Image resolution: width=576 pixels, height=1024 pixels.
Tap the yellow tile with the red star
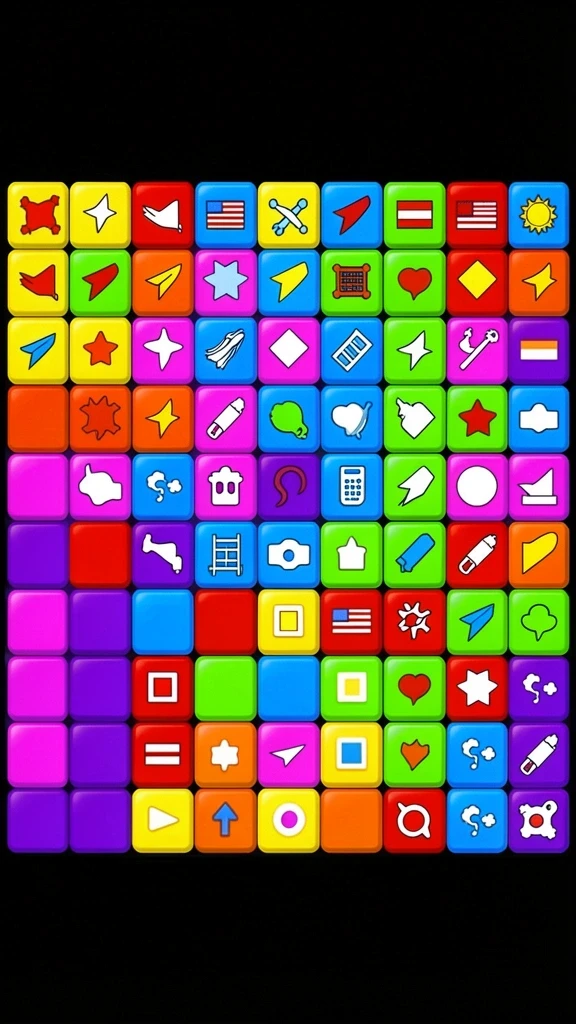pos(100,350)
